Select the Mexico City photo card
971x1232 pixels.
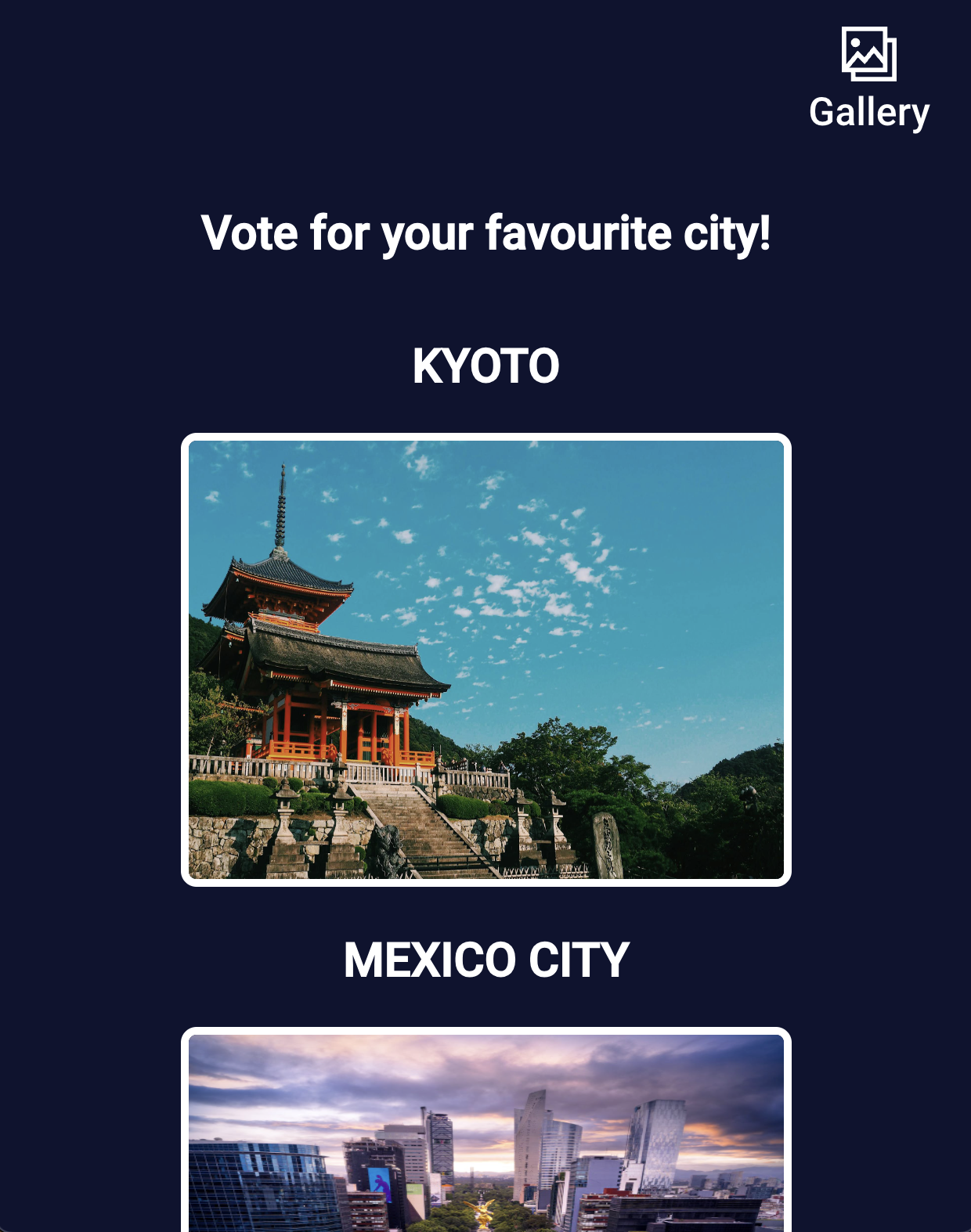coord(485,1135)
